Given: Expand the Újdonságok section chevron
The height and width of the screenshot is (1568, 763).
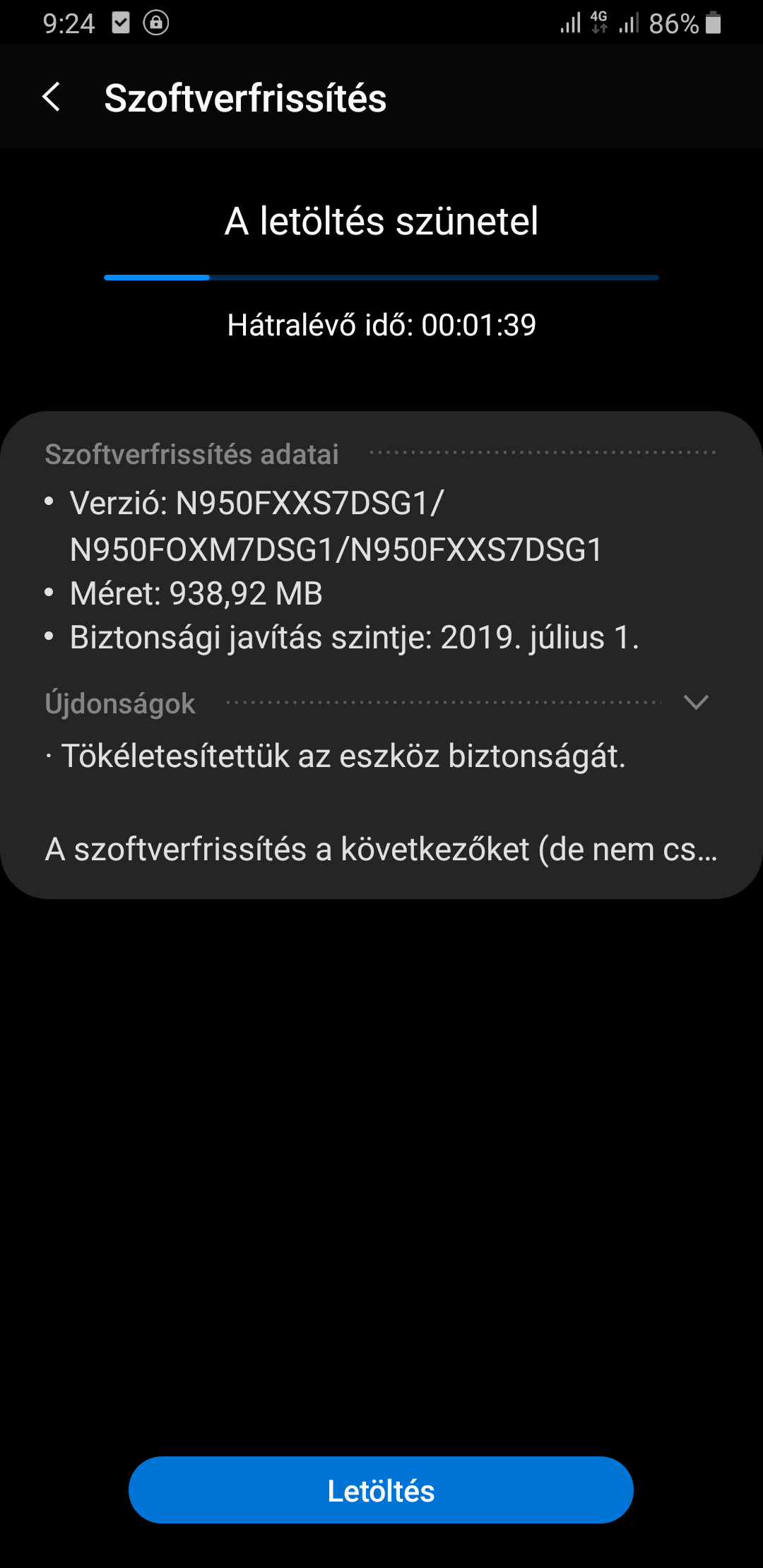Looking at the screenshot, I should click(696, 702).
